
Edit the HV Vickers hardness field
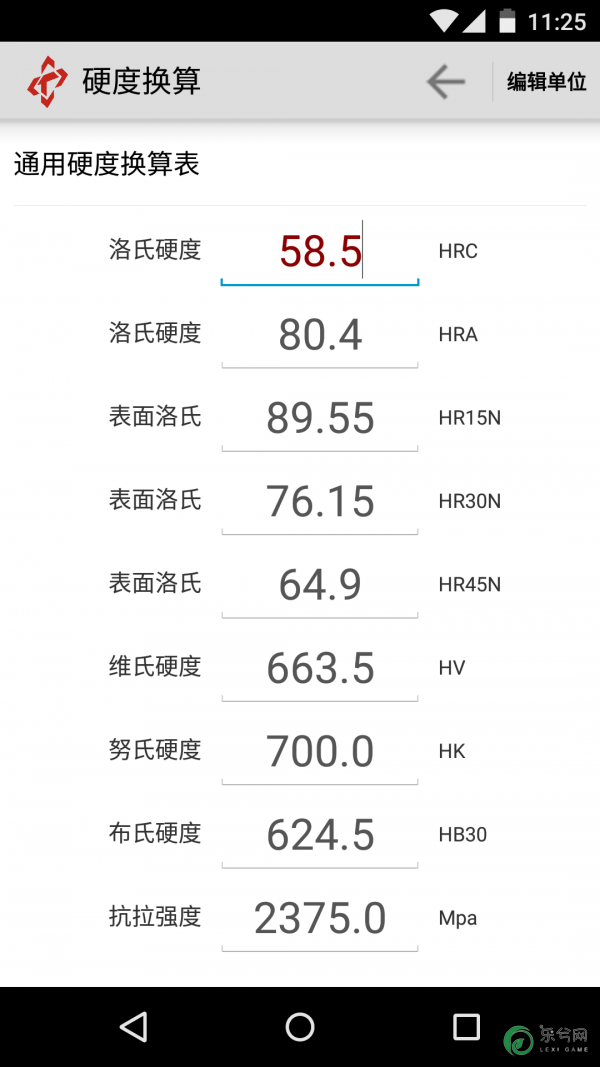coord(320,668)
